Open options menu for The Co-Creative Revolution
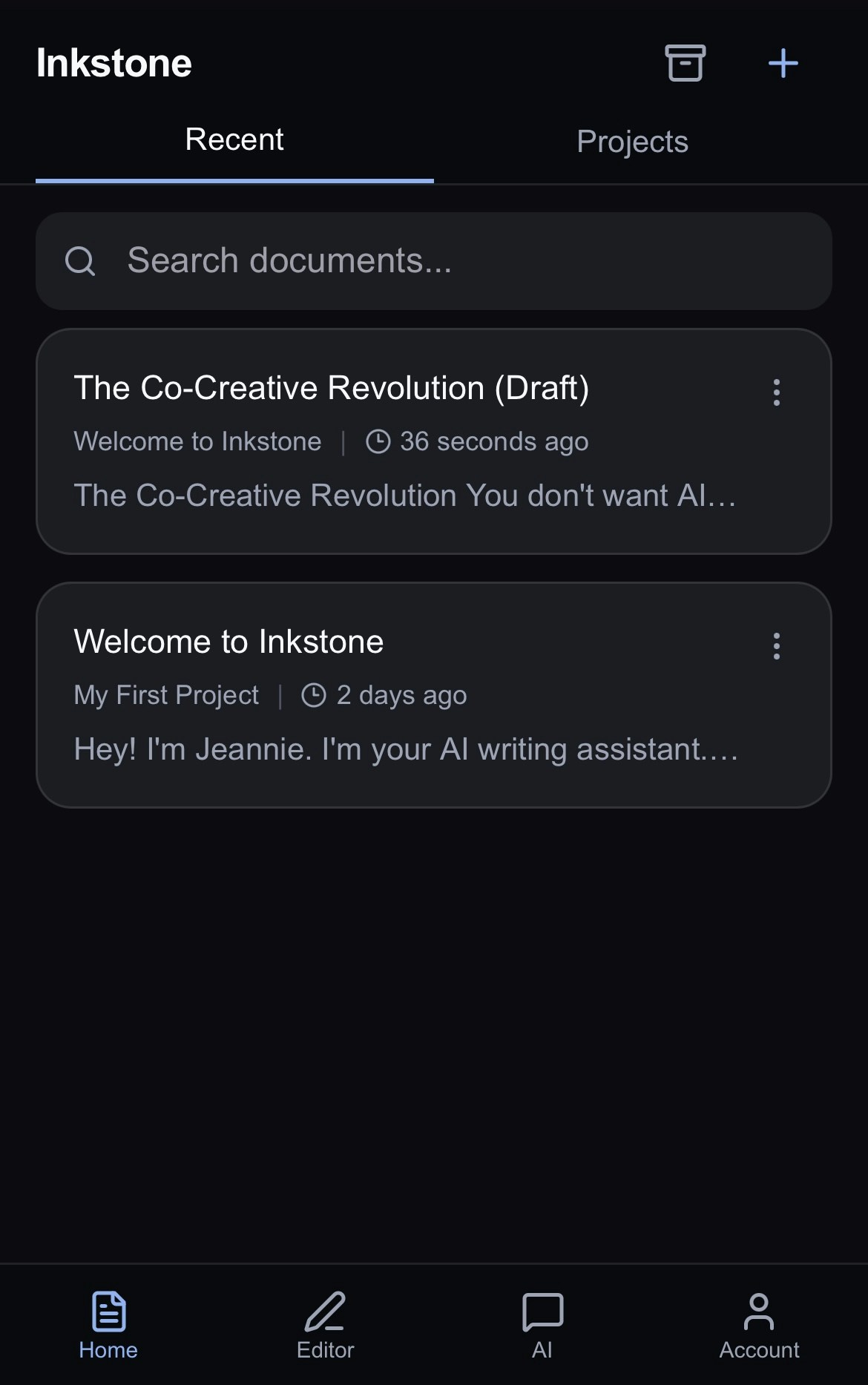The width and height of the screenshot is (868, 1385). 776,394
